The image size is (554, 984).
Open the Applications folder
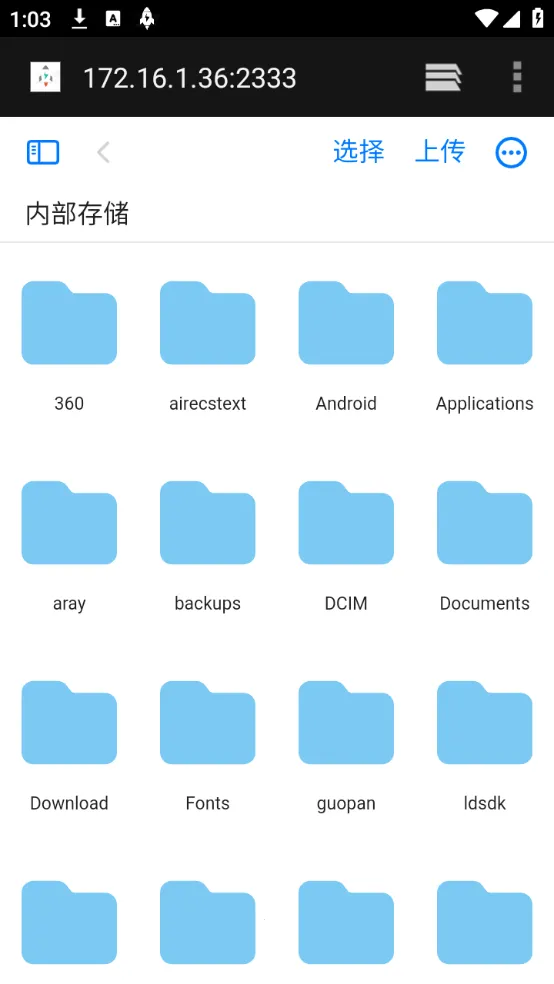pyautogui.click(x=484, y=347)
